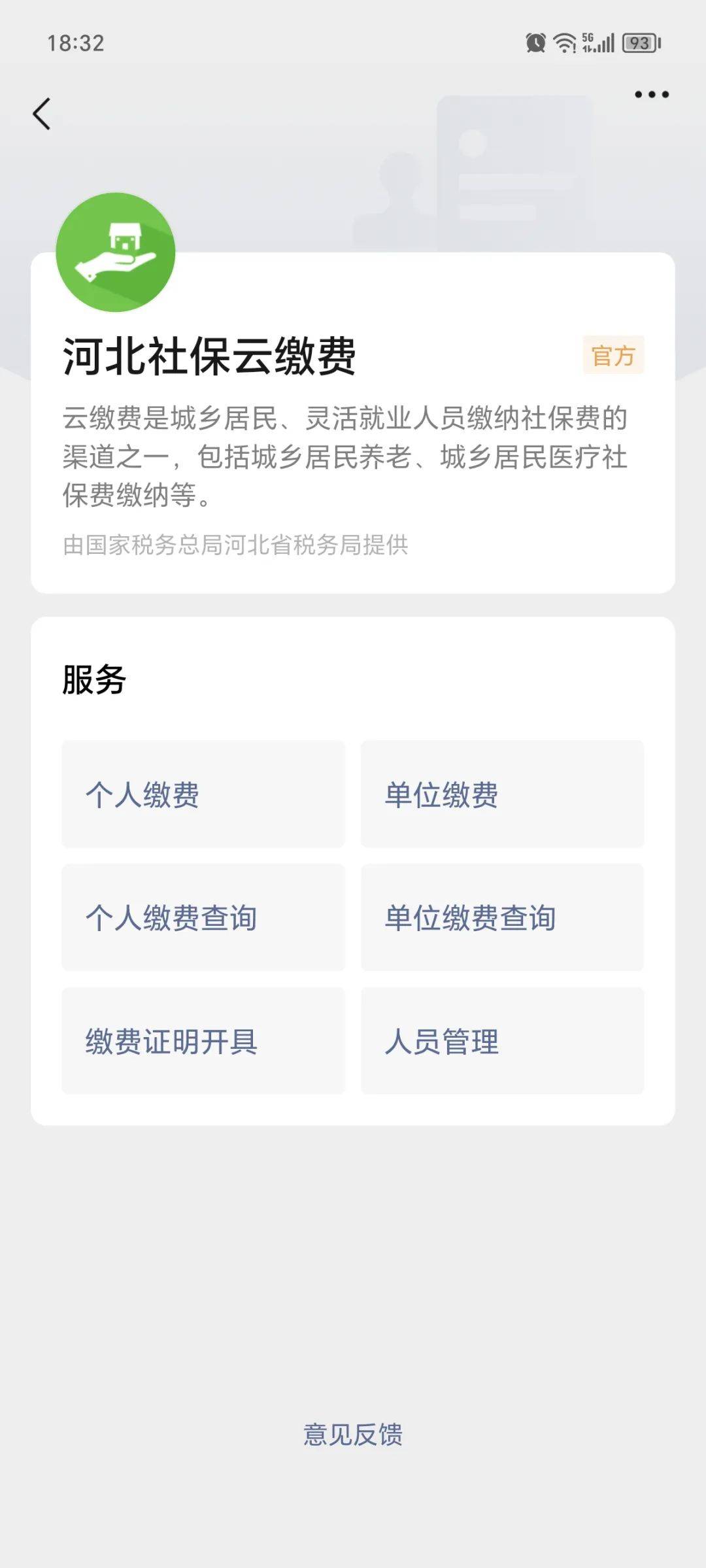The height and width of the screenshot is (1568, 706).
Task: Tap the orange 官方 official badge
Action: pos(613,354)
